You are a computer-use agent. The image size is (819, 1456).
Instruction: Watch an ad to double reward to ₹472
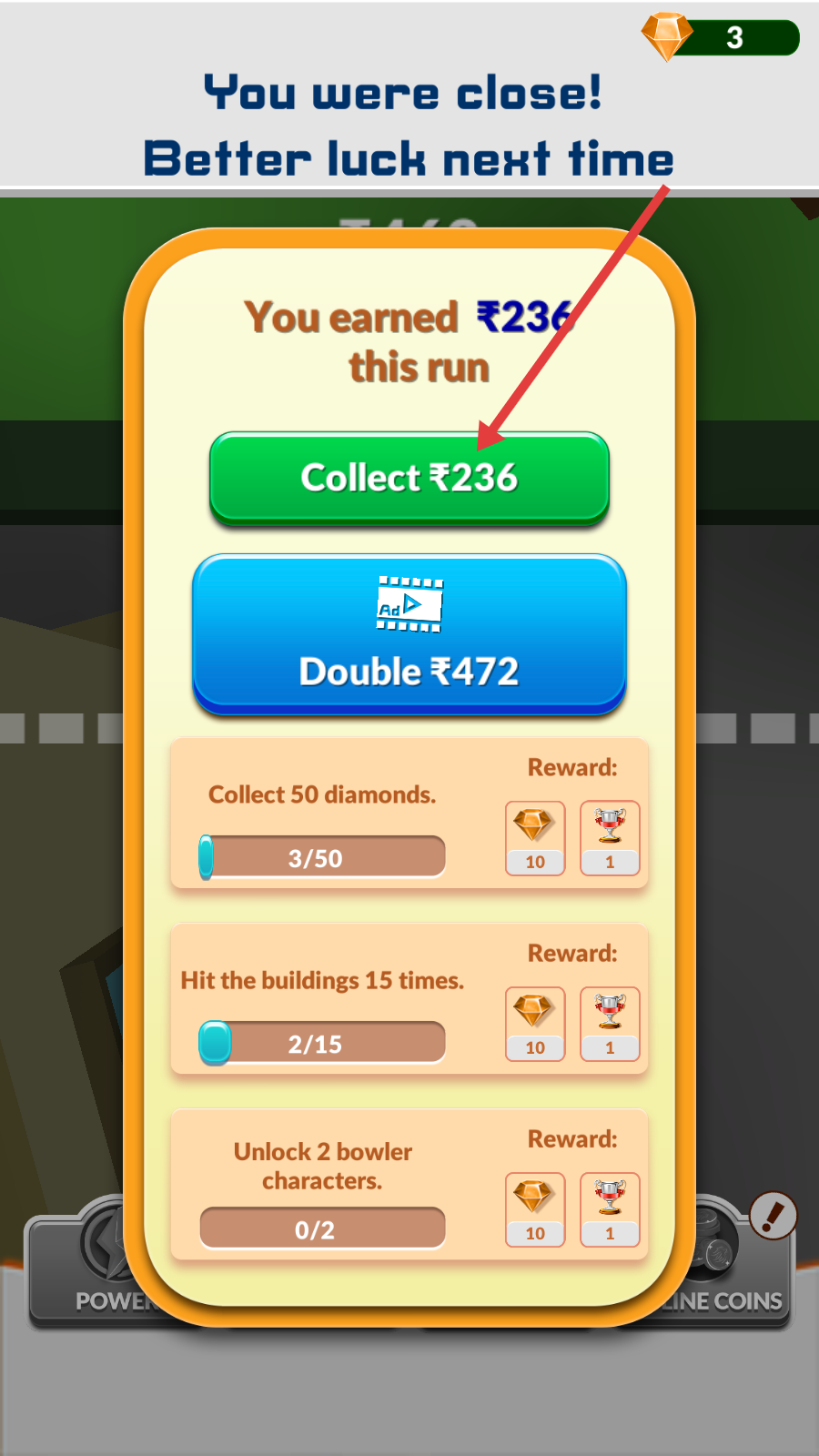pos(409,634)
